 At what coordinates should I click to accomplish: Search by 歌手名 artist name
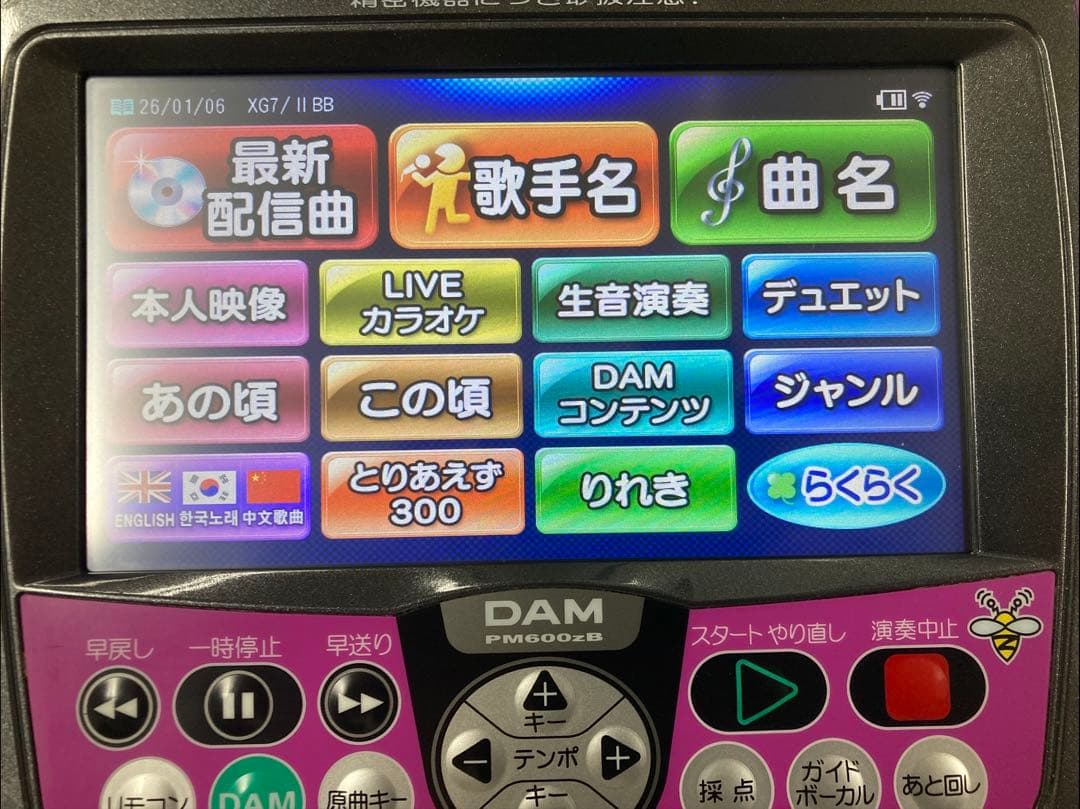point(524,186)
